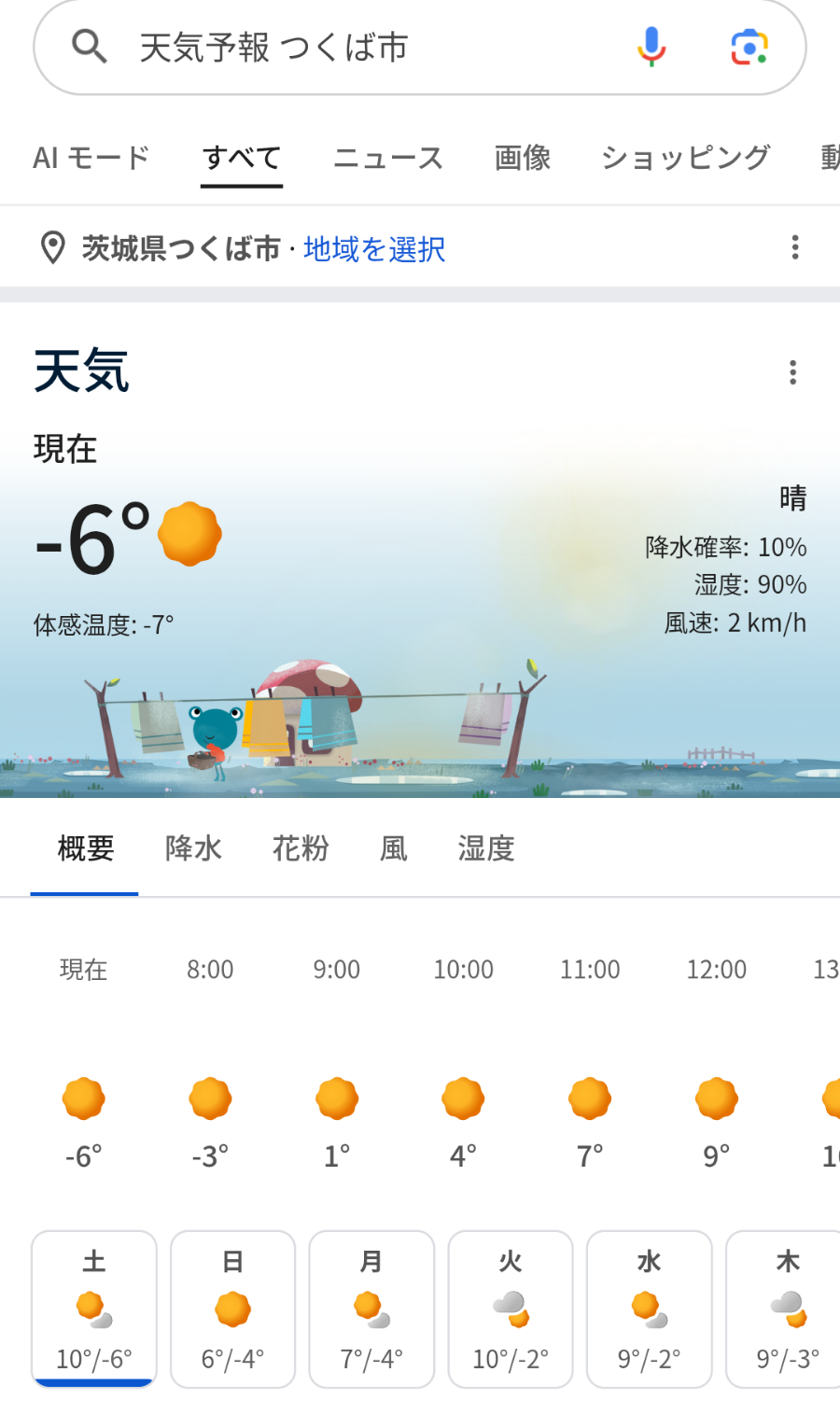Switch to the ショッピング tab
This screenshot has height=1414, width=840.
[x=685, y=158]
